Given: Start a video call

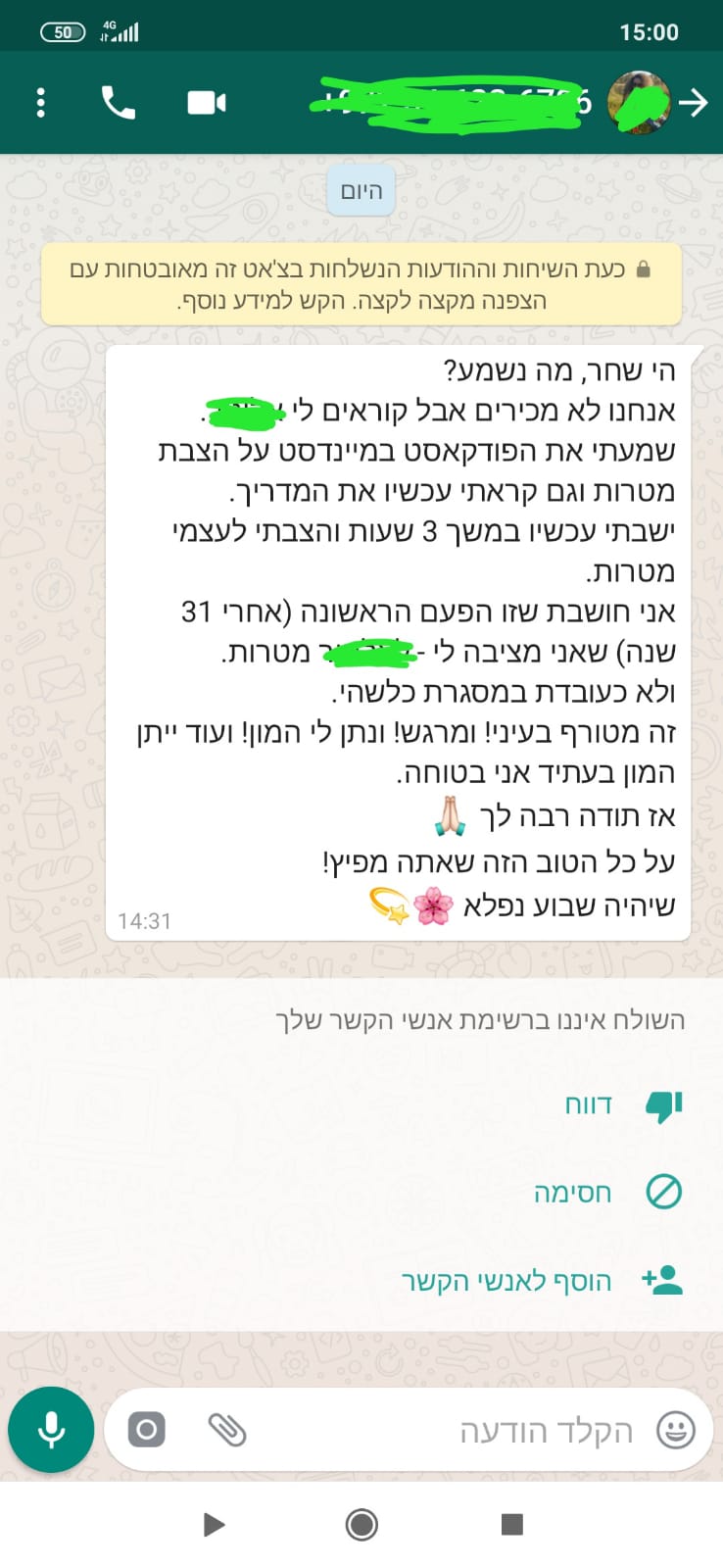Looking at the screenshot, I should click(207, 103).
